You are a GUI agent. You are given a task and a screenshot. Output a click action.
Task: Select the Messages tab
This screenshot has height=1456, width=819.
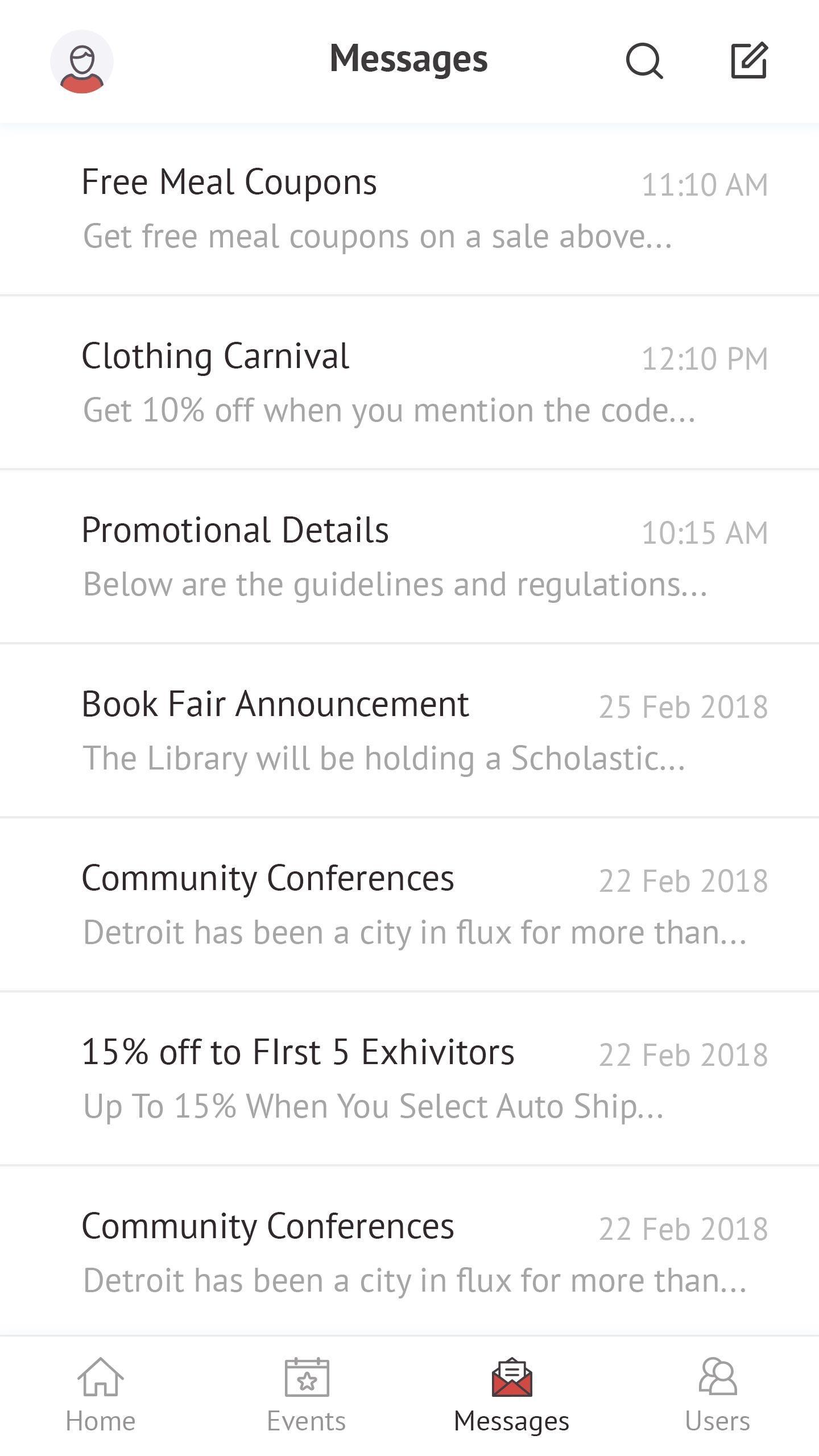[x=511, y=1395]
